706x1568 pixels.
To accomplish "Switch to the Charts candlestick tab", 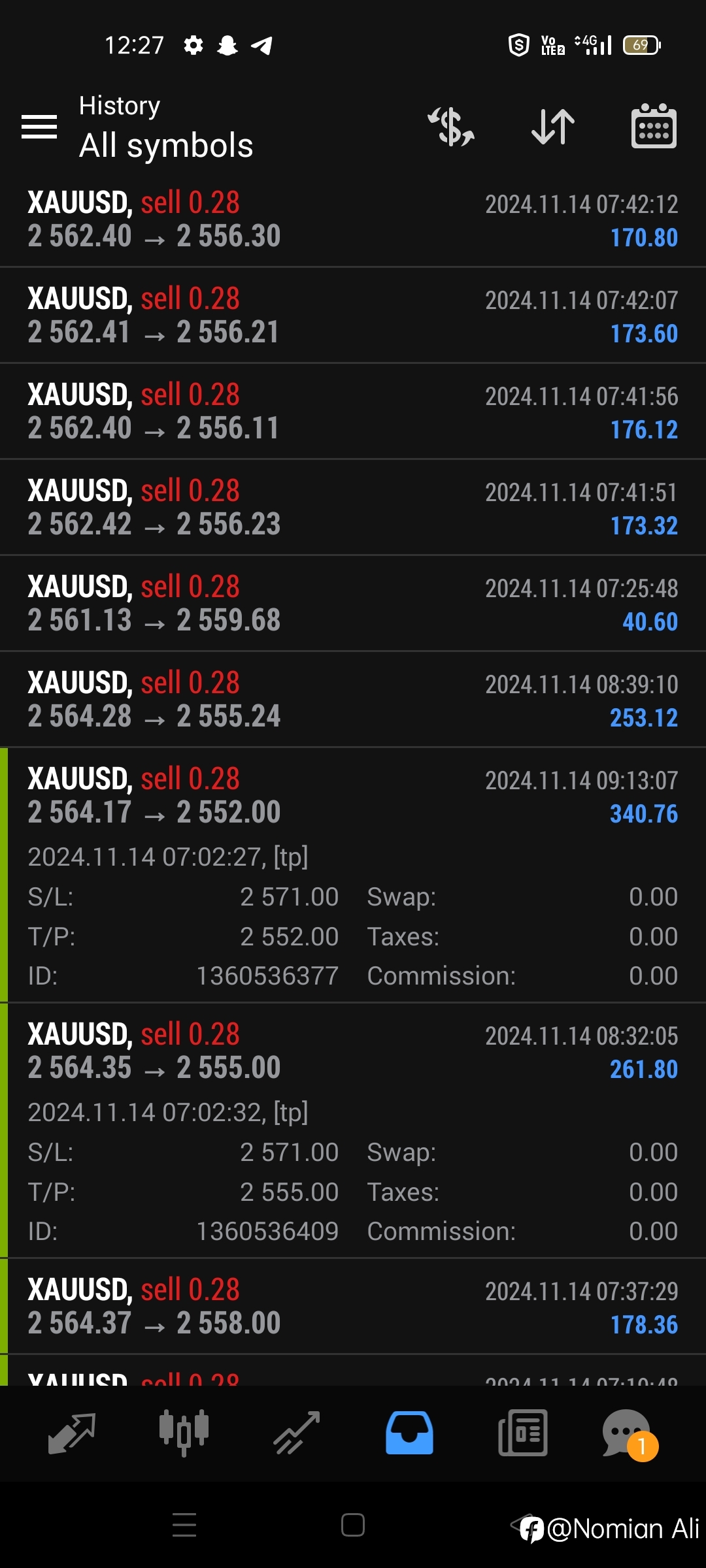I will 184,1433.
